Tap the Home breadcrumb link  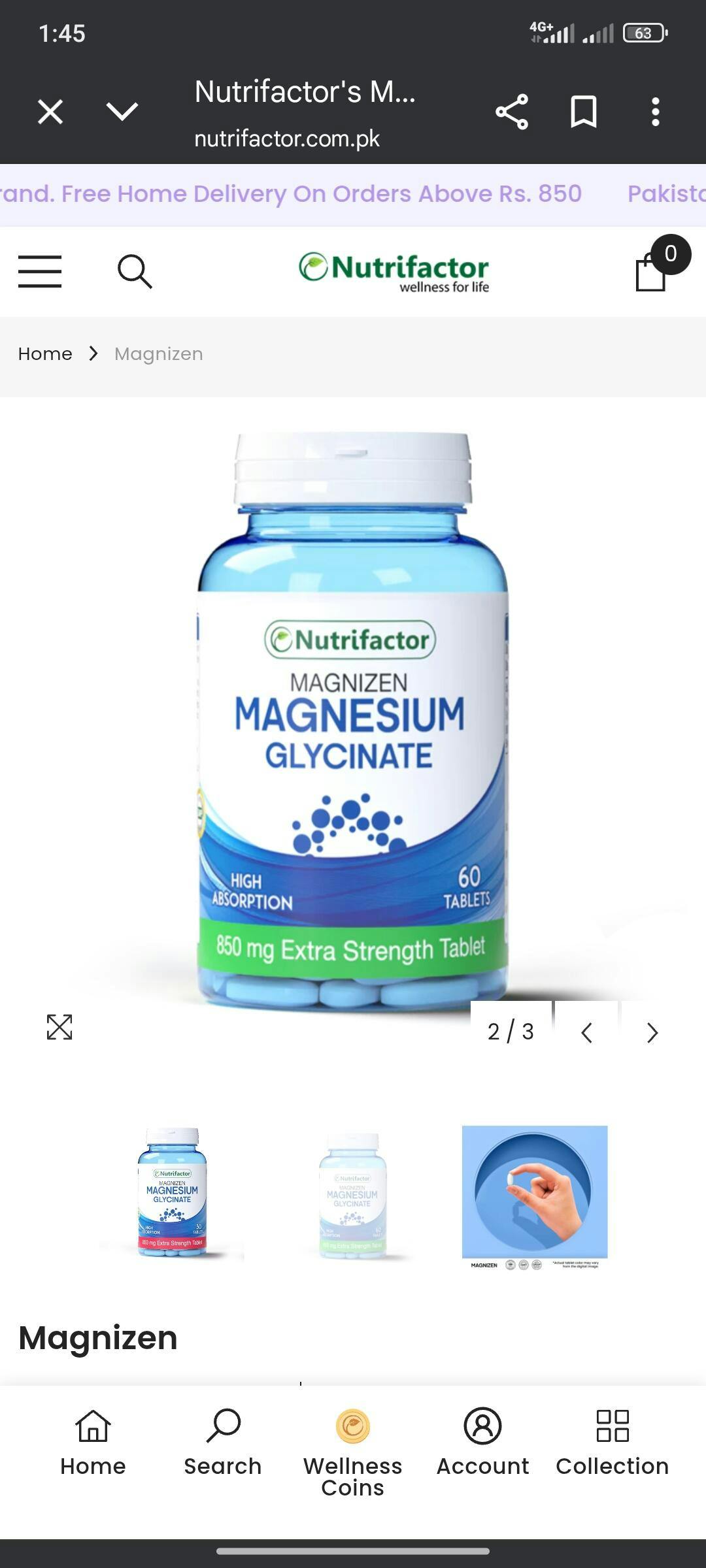click(45, 353)
